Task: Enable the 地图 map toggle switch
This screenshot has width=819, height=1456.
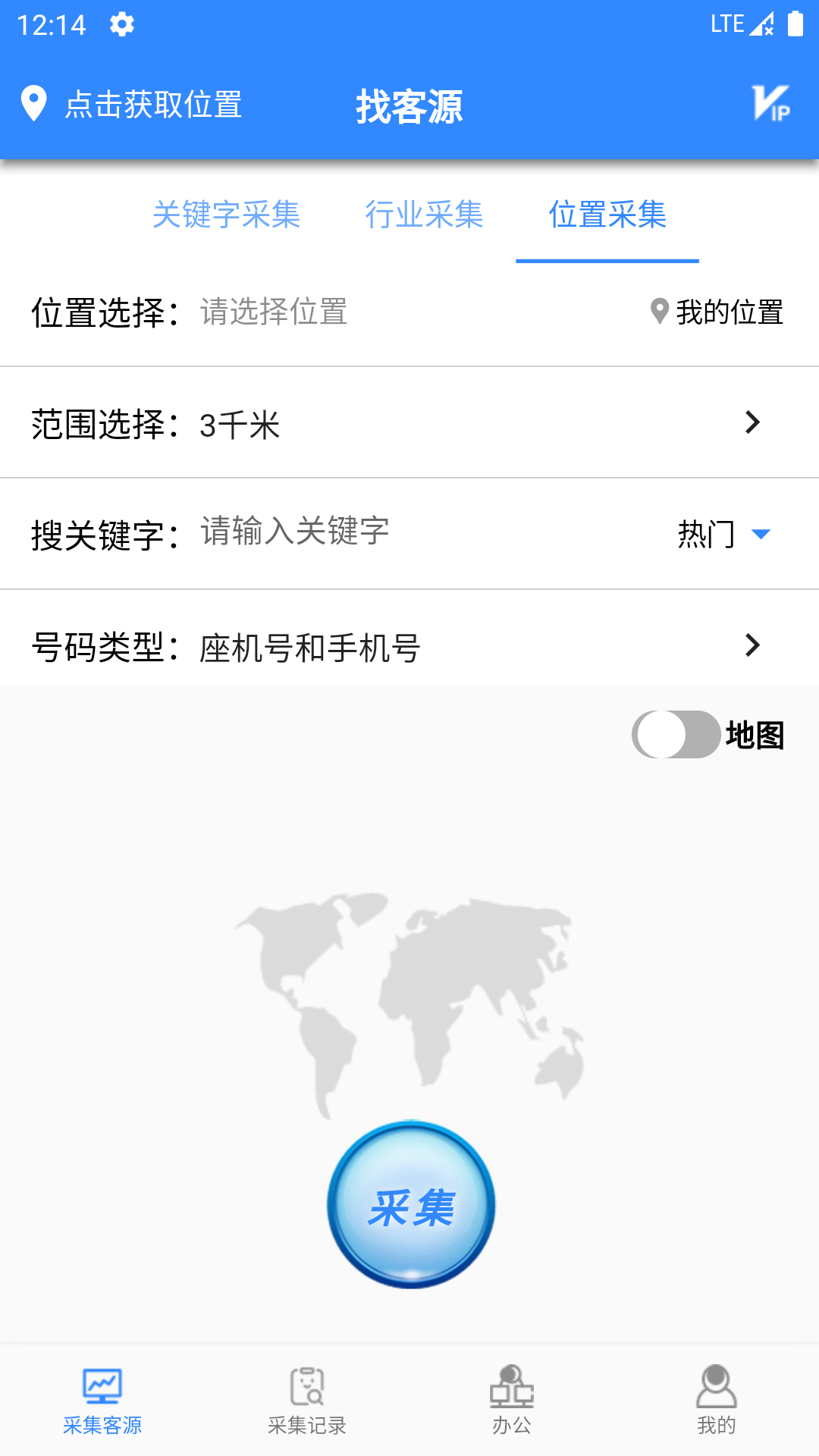Action: [x=675, y=733]
